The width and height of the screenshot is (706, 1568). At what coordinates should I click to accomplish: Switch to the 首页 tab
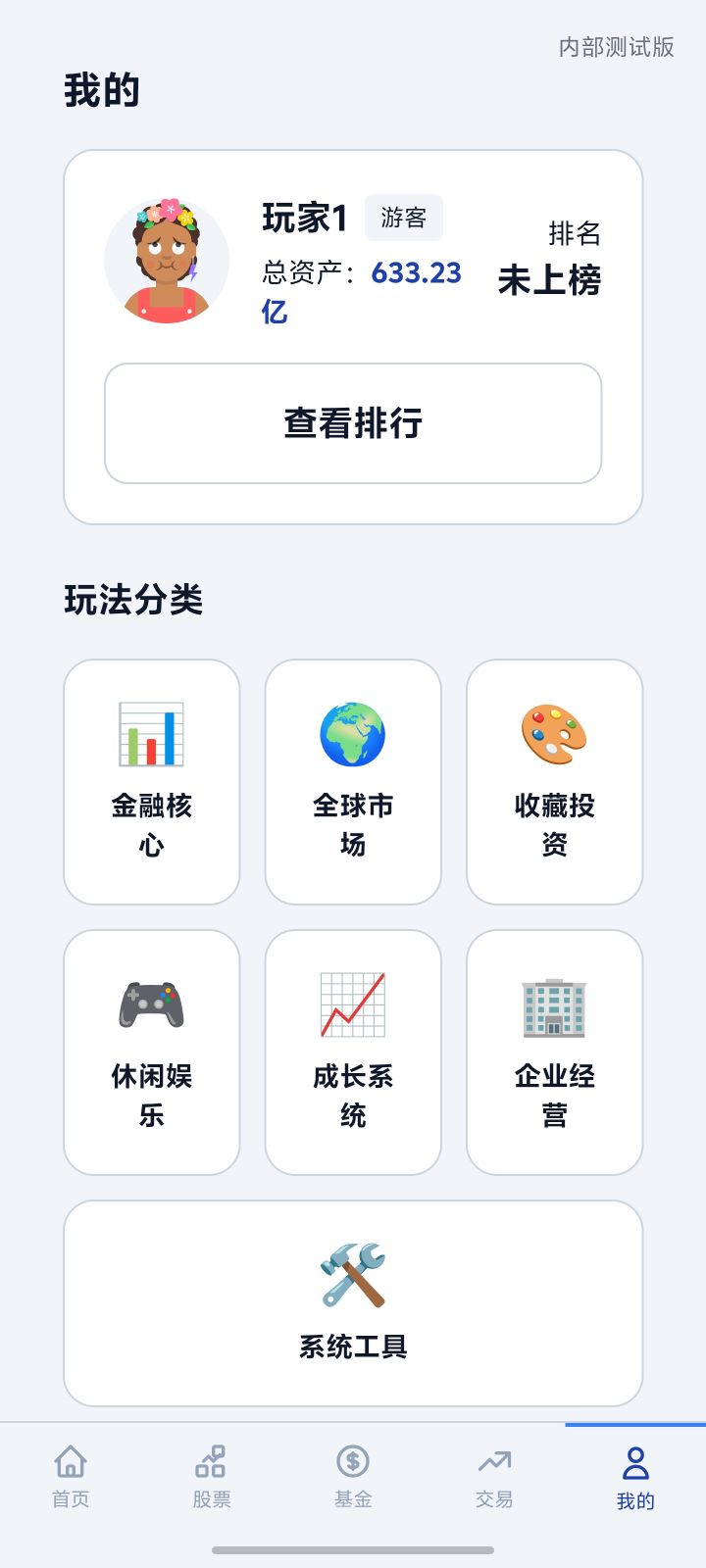pos(70,1475)
